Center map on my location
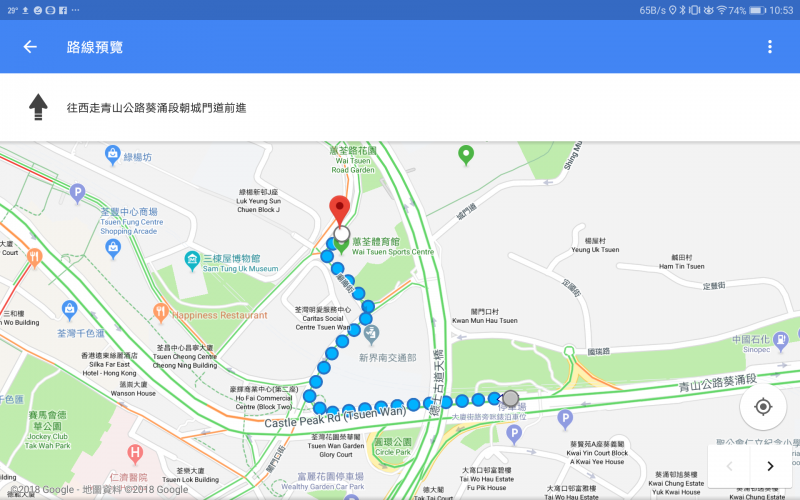This screenshot has width=800, height=500. (x=763, y=406)
